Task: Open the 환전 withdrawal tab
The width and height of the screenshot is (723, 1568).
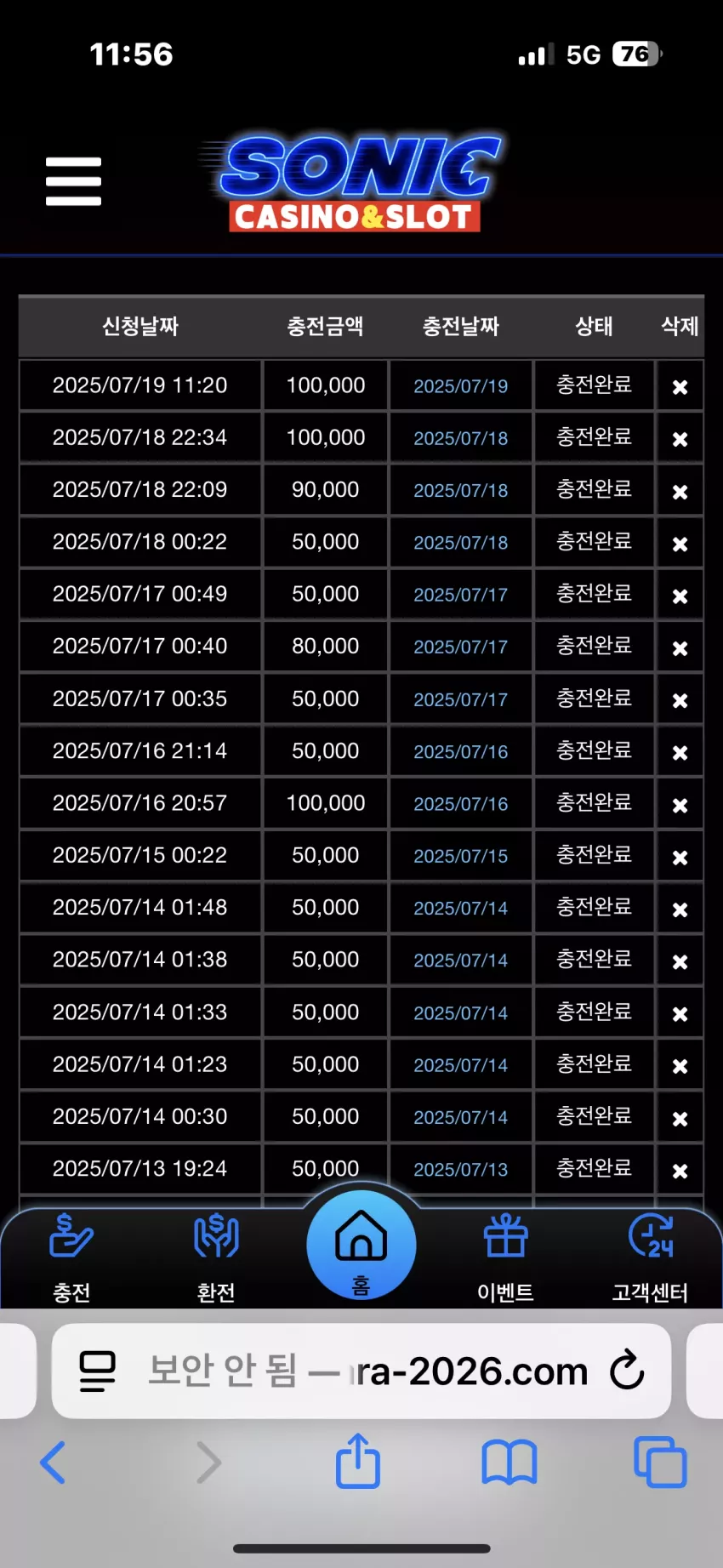Action: pos(216,1258)
